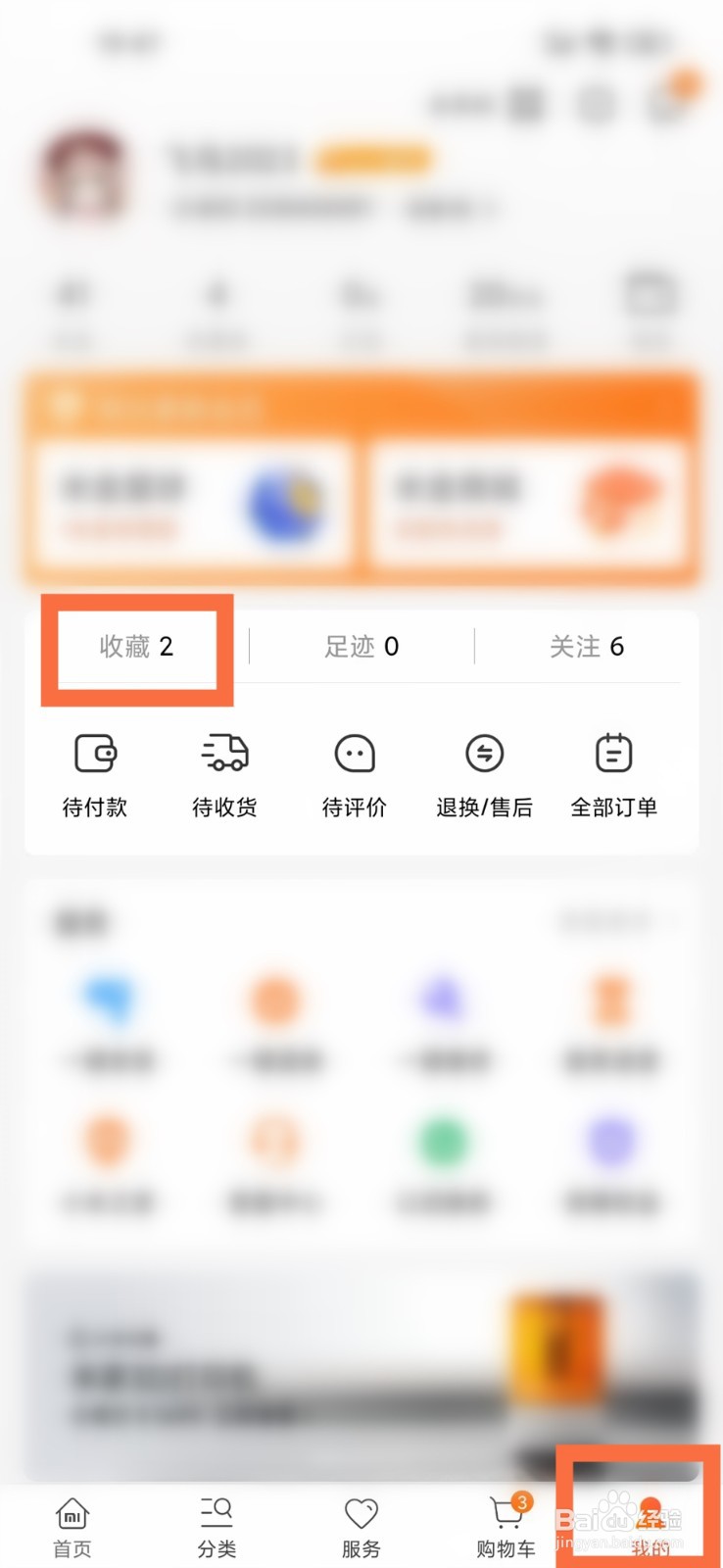
Task: Tap the 服务 heart icon
Action: click(361, 1514)
